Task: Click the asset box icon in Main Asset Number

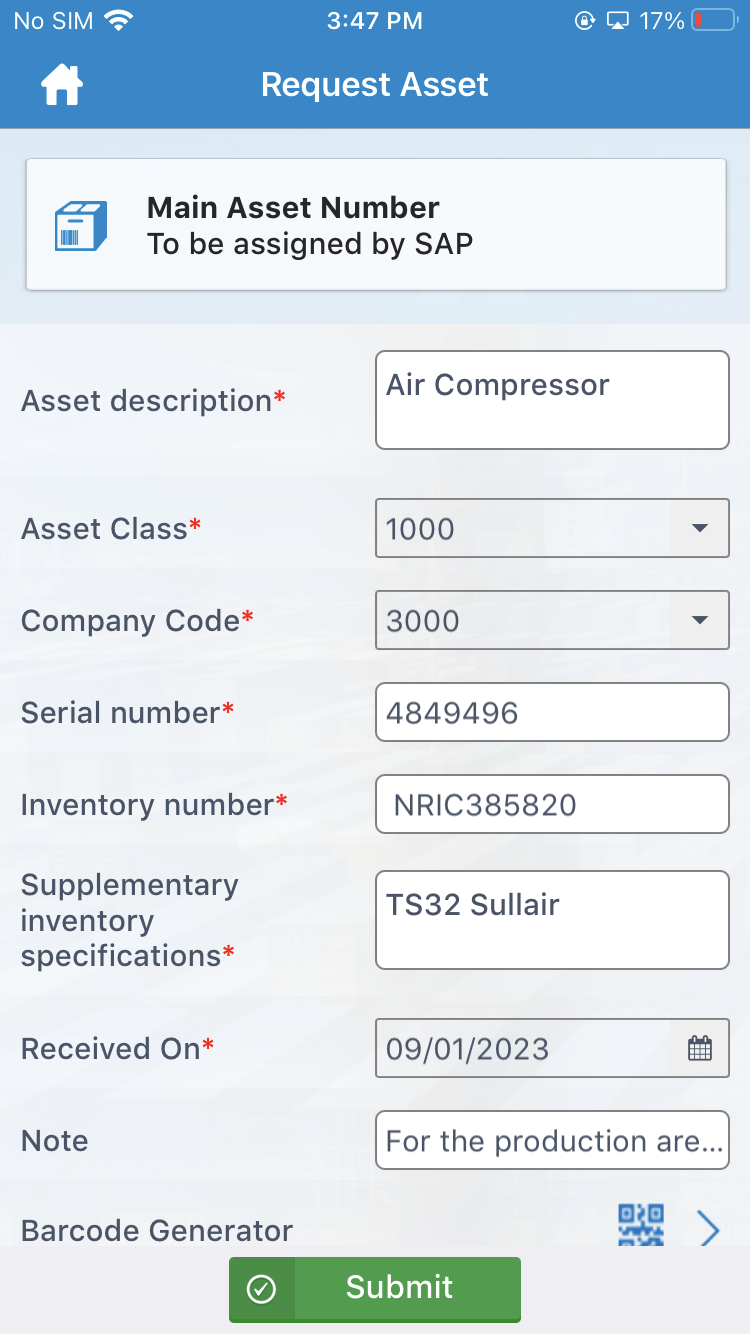Action: [x=80, y=224]
